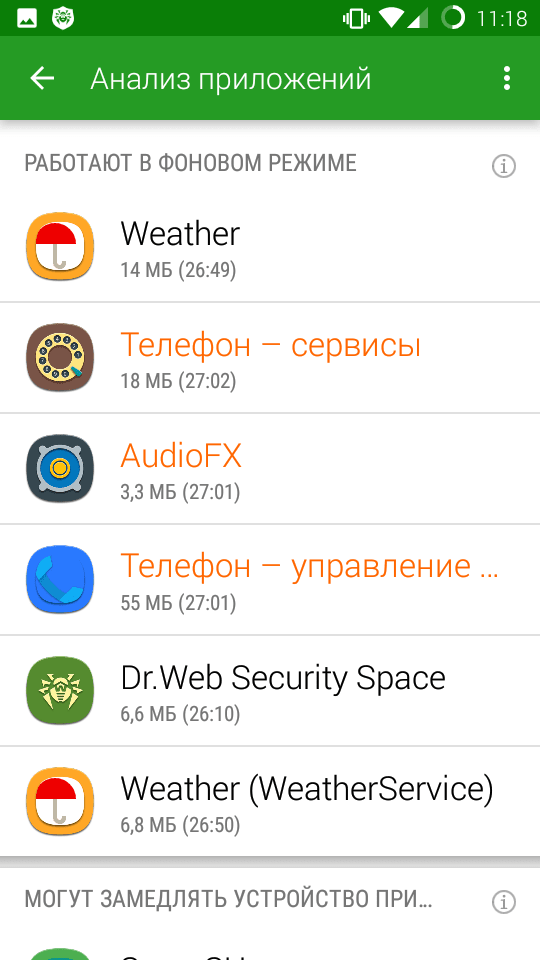
Task: Open Телефон – сервисы entry
Action: 270,358
